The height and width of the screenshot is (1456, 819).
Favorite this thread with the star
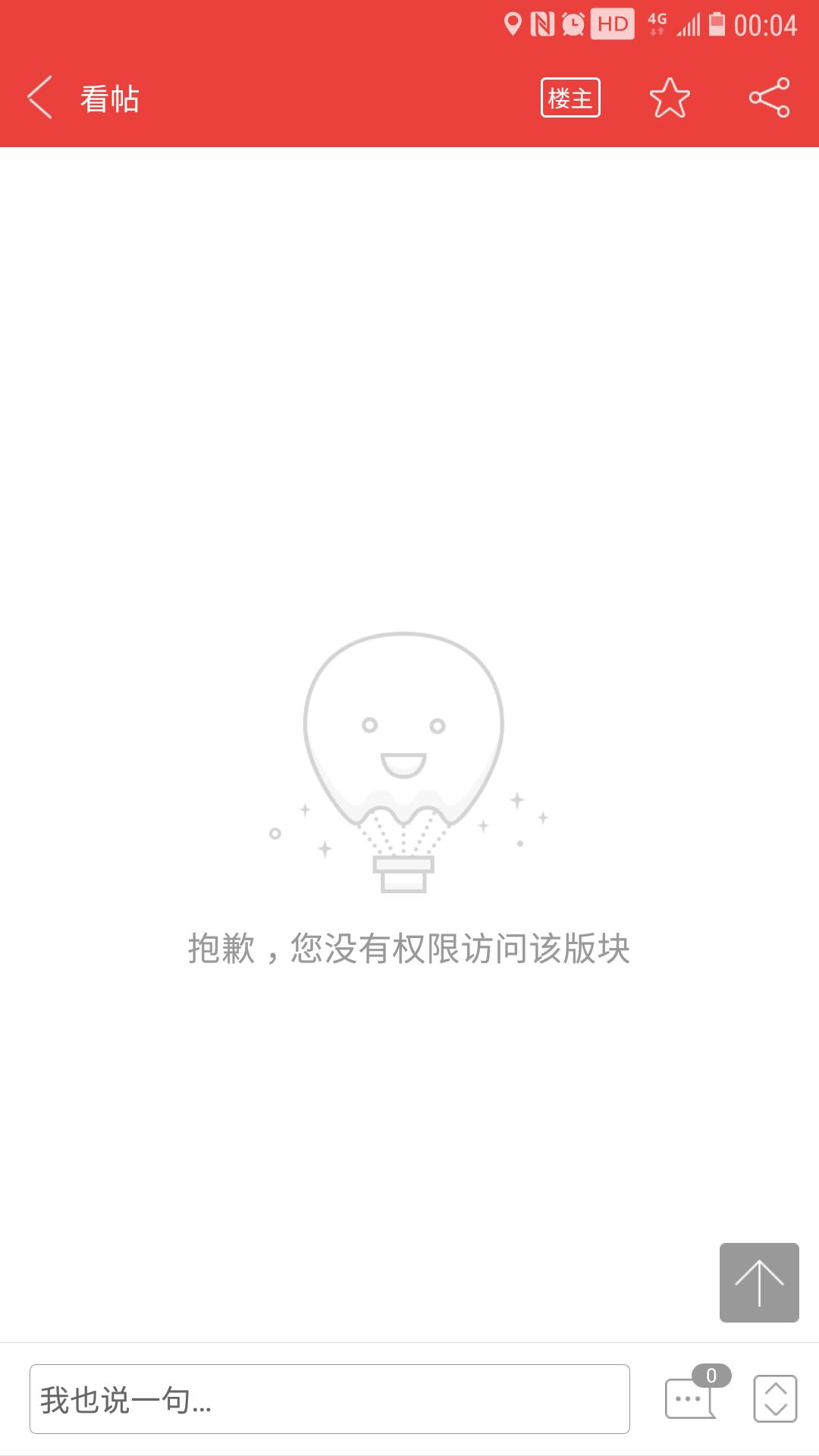coord(670,98)
